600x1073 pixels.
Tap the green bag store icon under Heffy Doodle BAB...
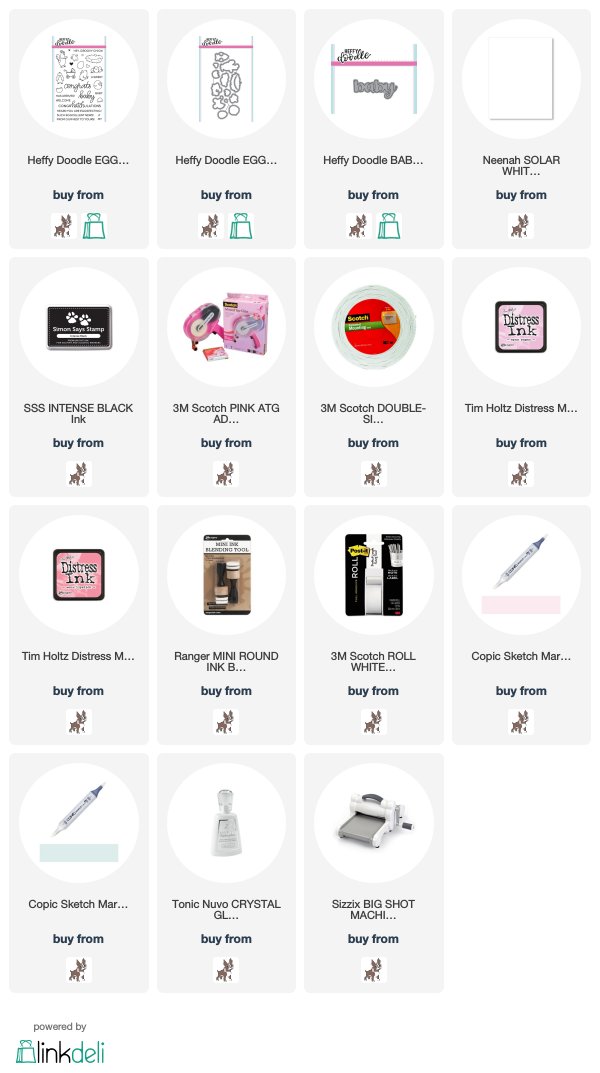coord(389,226)
